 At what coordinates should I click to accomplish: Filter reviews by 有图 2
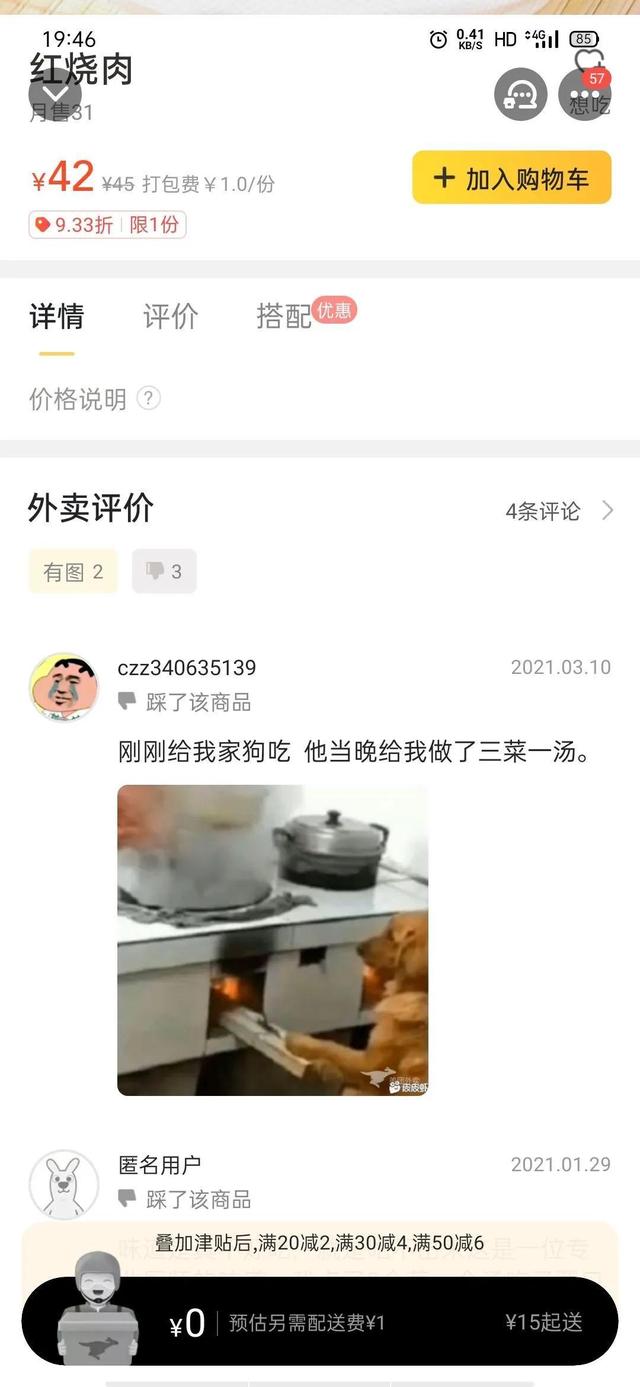click(73, 571)
